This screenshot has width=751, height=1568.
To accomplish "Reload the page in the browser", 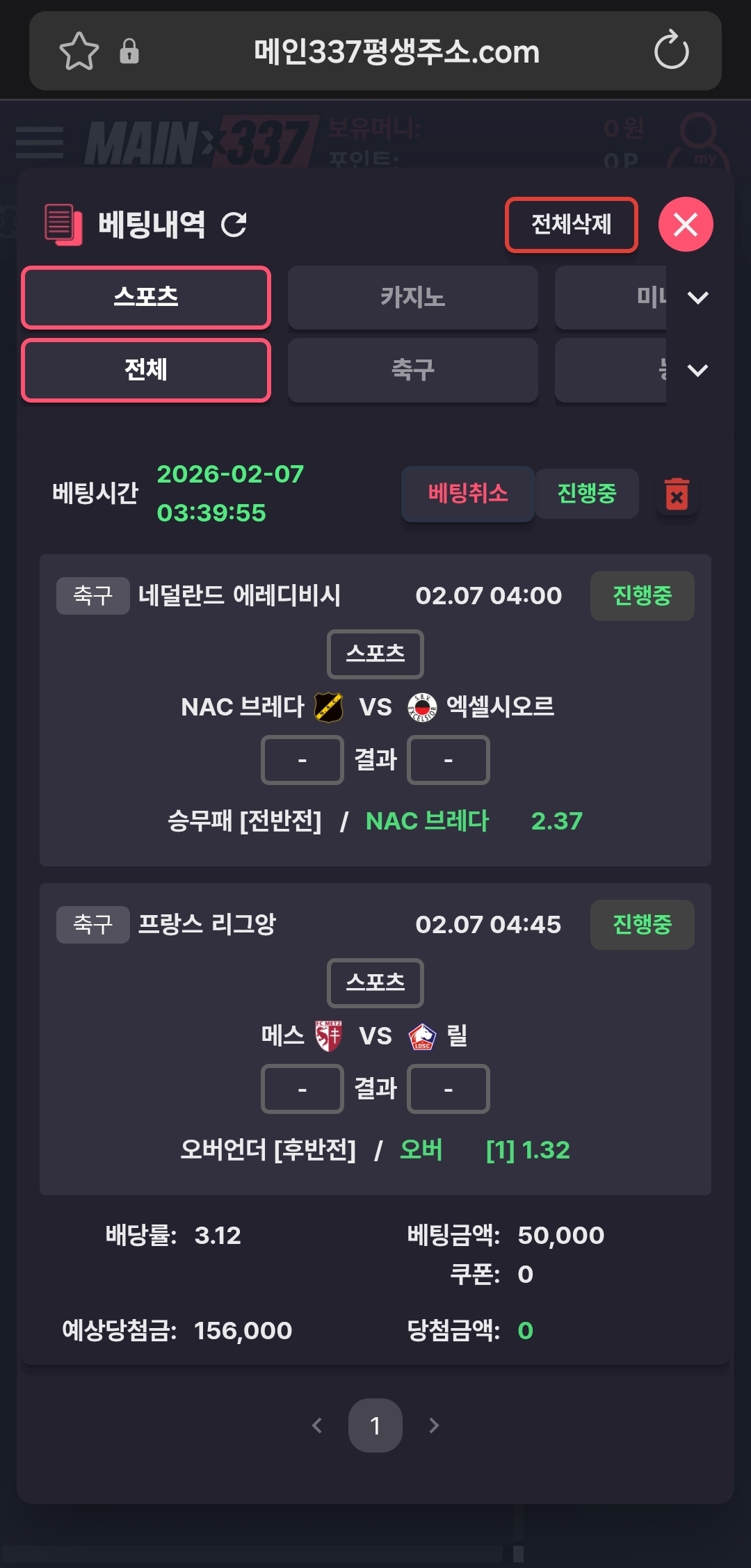I will click(671, 50).
